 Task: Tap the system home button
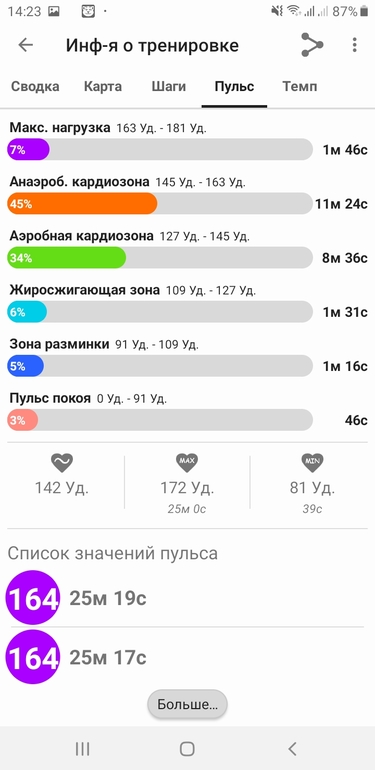187,748
